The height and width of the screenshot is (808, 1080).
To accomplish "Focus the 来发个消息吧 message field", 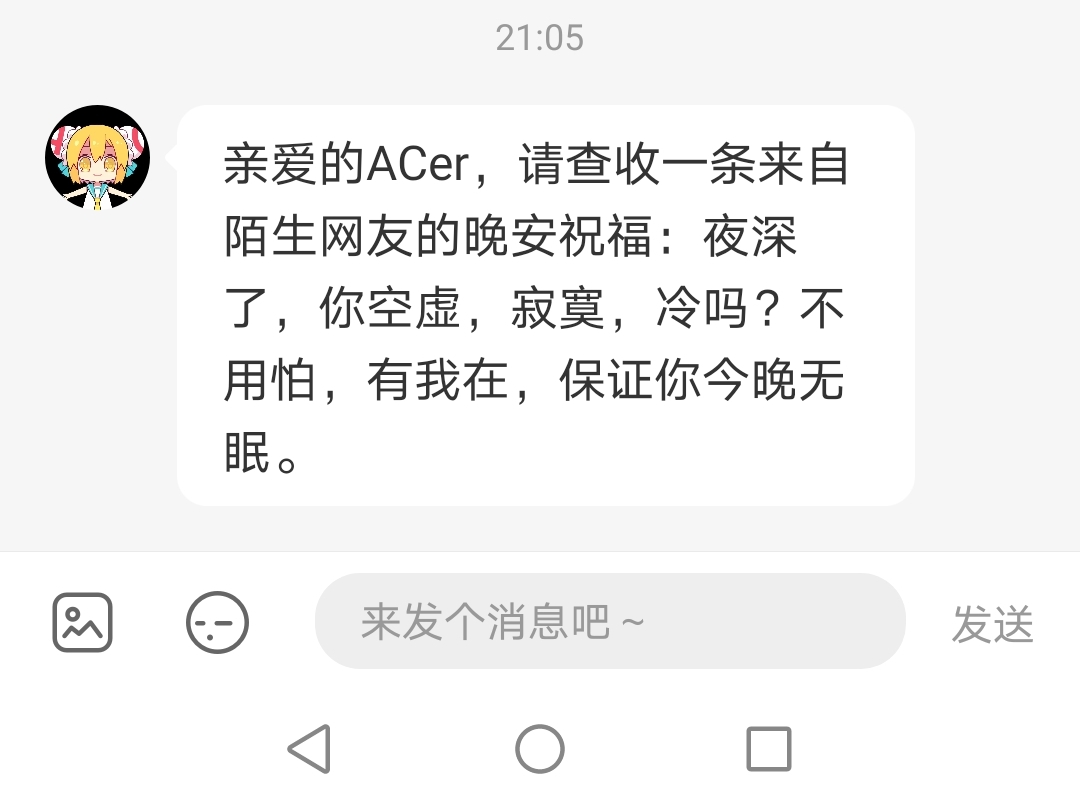I will click(610, 622).
